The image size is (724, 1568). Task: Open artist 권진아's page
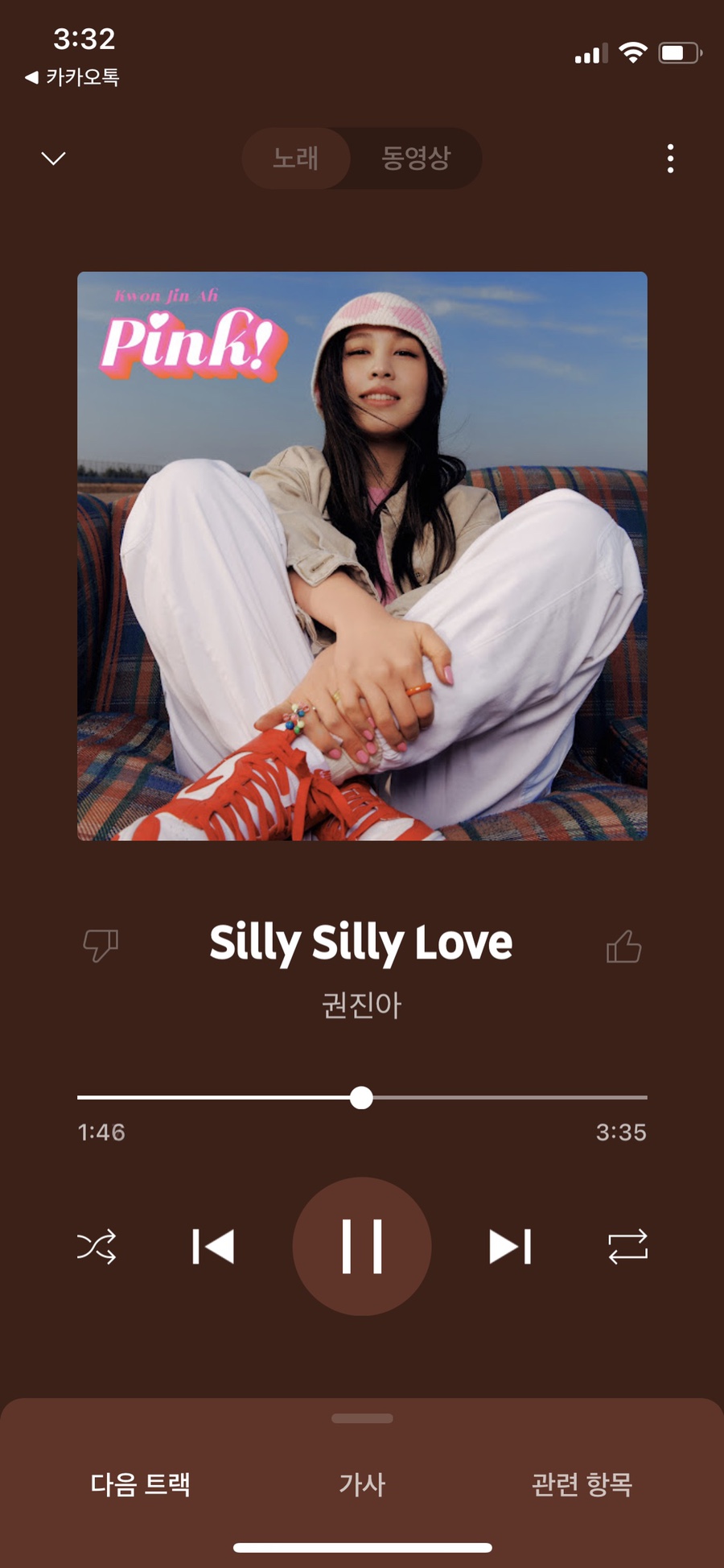pos(361,1005)
